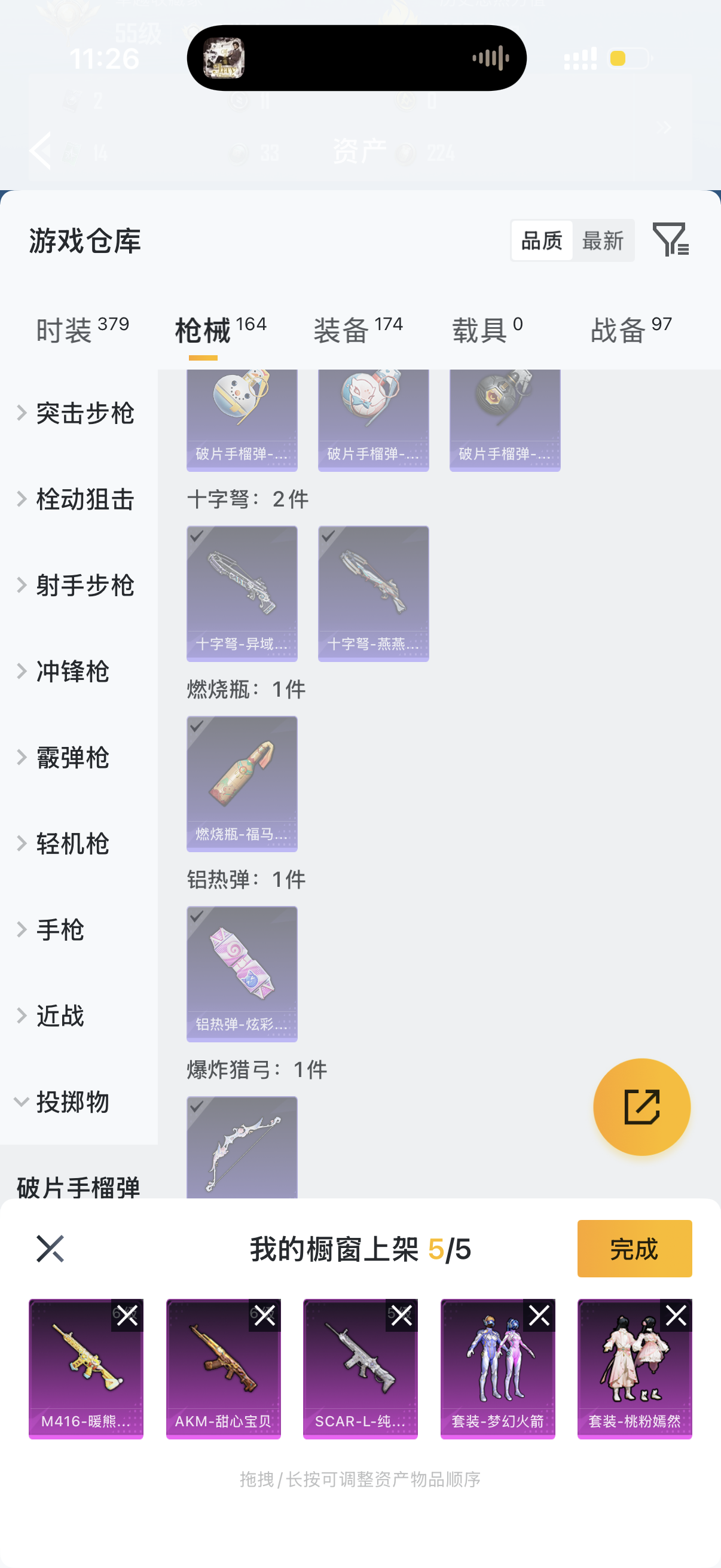Tap the orange share floating button
This screenshot has width=721, height=1568.
641,1106
